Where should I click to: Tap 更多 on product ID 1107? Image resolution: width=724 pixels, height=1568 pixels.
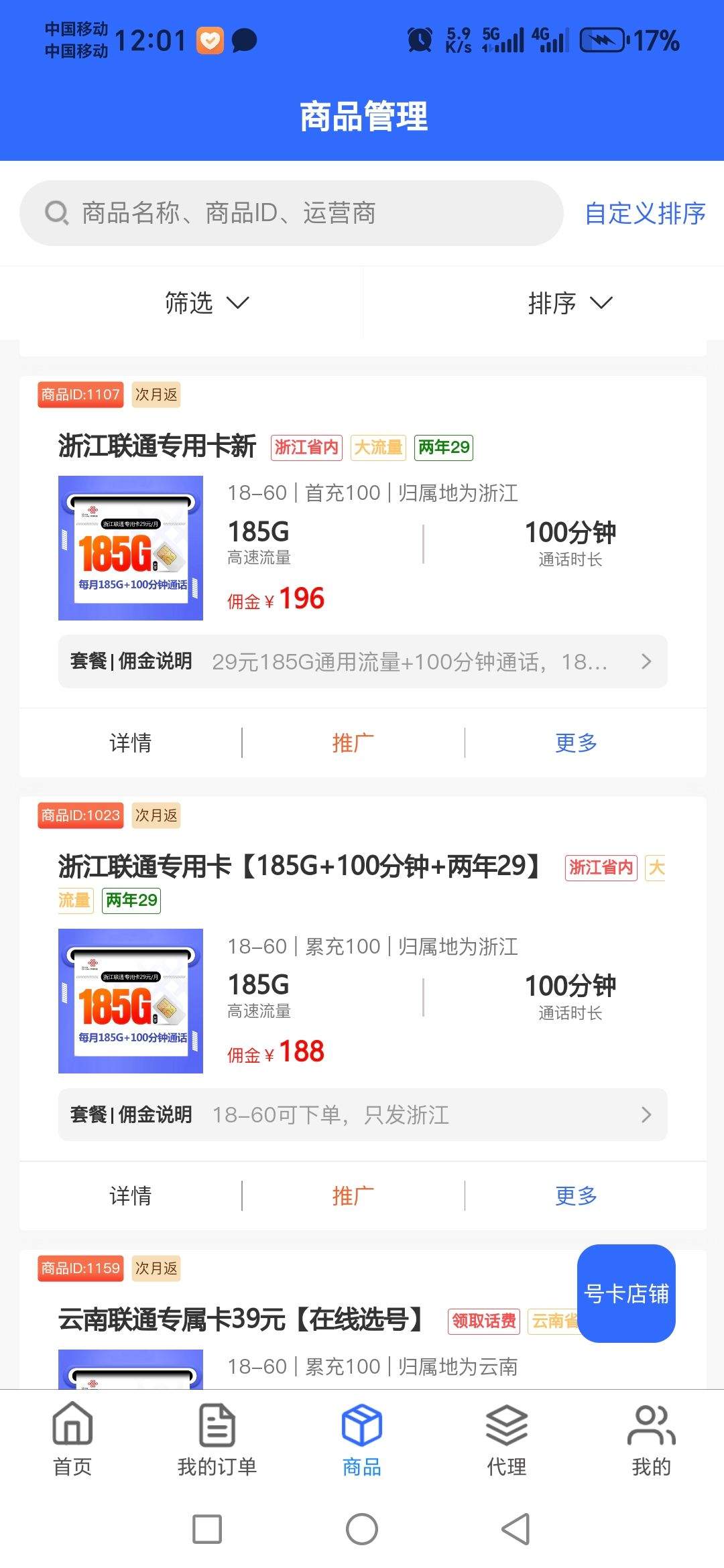coord(576,742)
